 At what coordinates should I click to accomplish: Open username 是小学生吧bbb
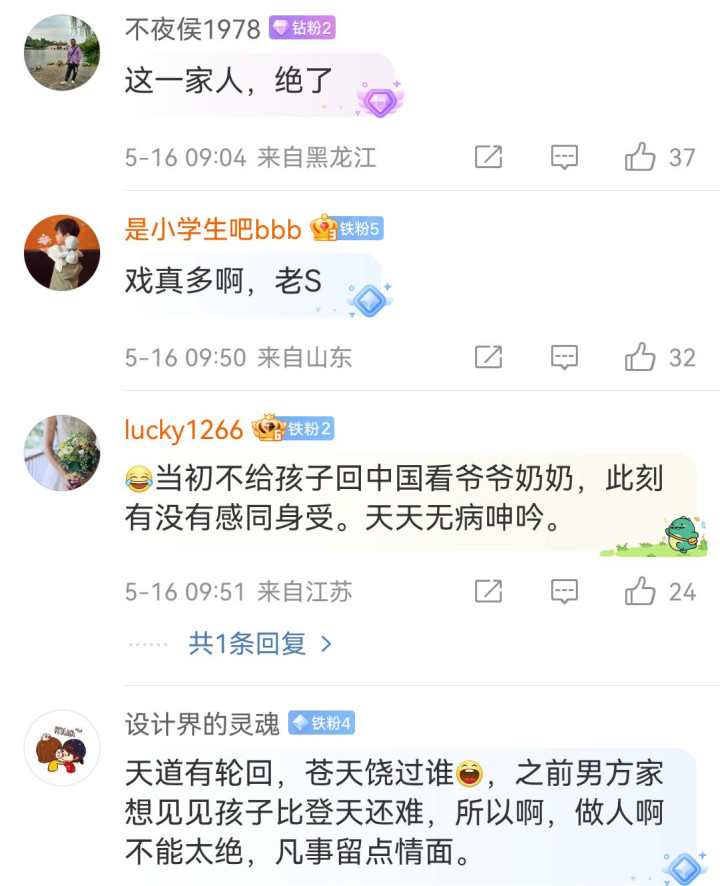pos(213,229)
